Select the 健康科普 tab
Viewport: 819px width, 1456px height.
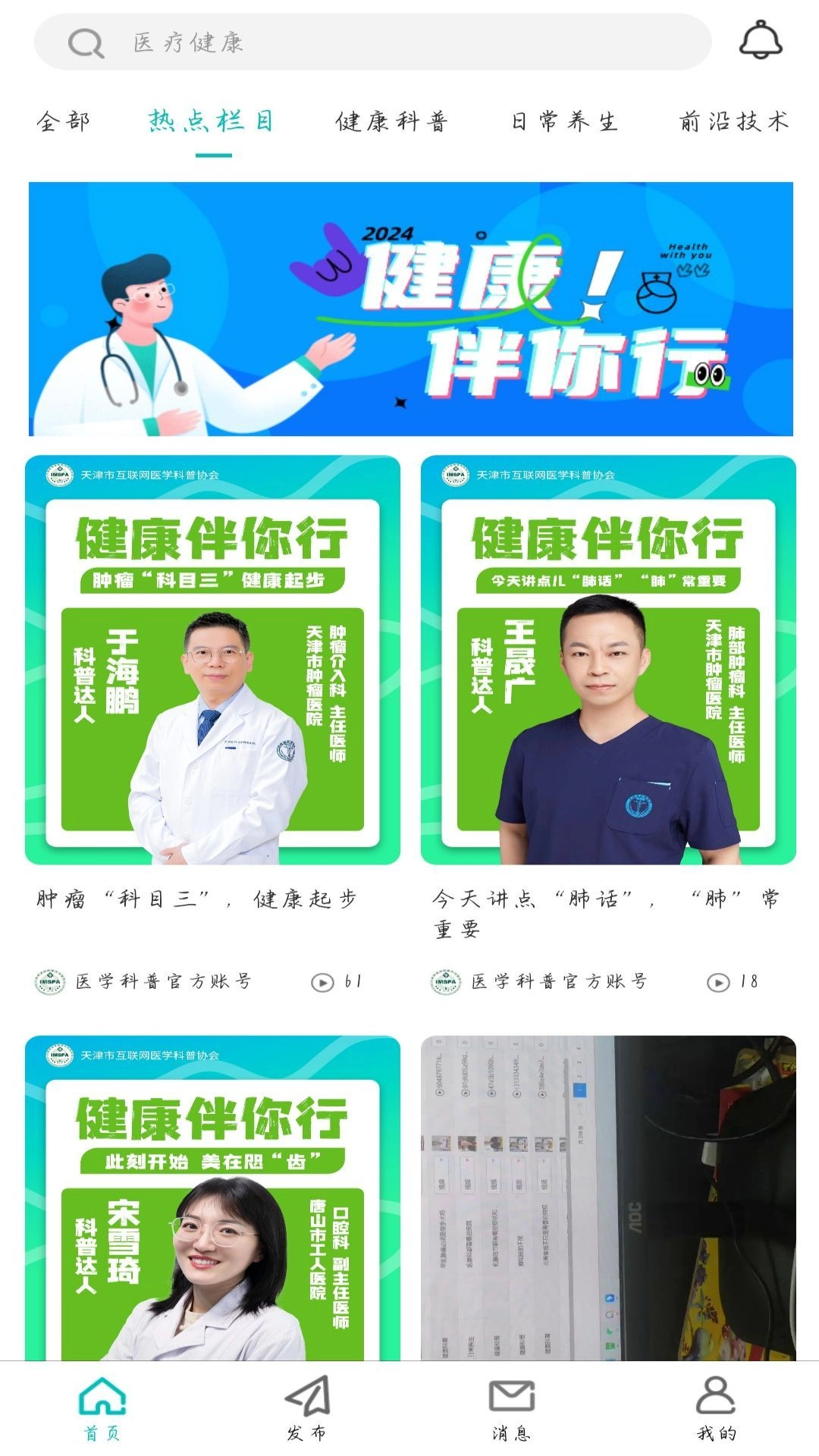point(392,121)
